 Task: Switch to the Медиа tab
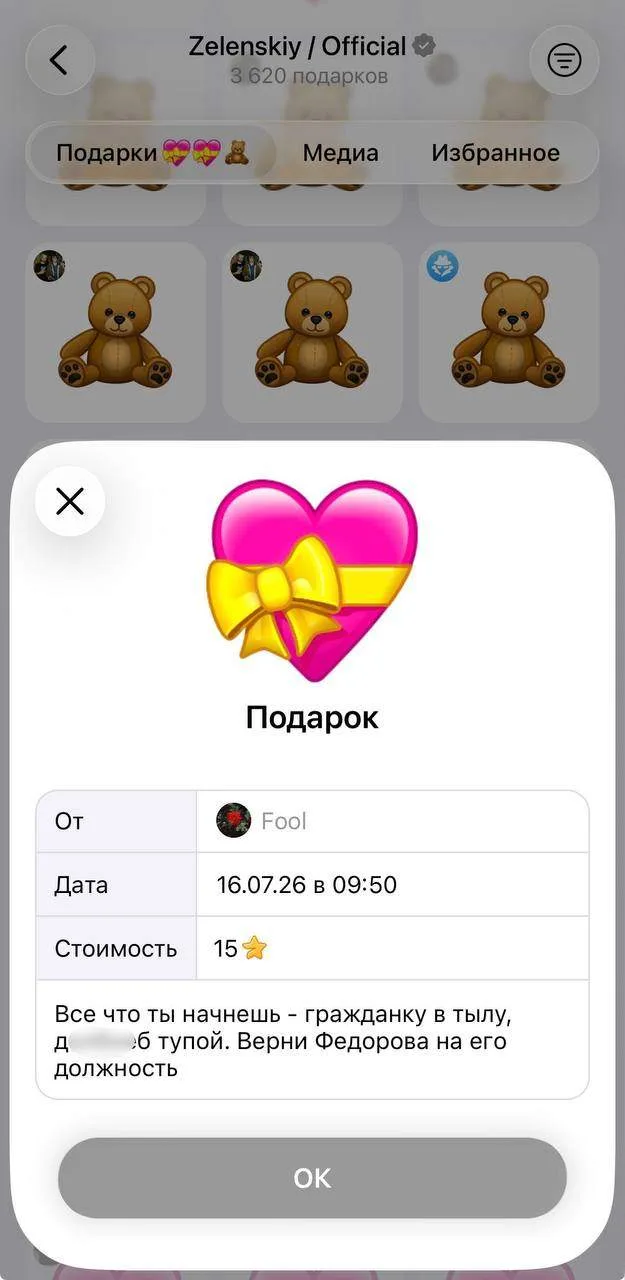click(340, 153)
